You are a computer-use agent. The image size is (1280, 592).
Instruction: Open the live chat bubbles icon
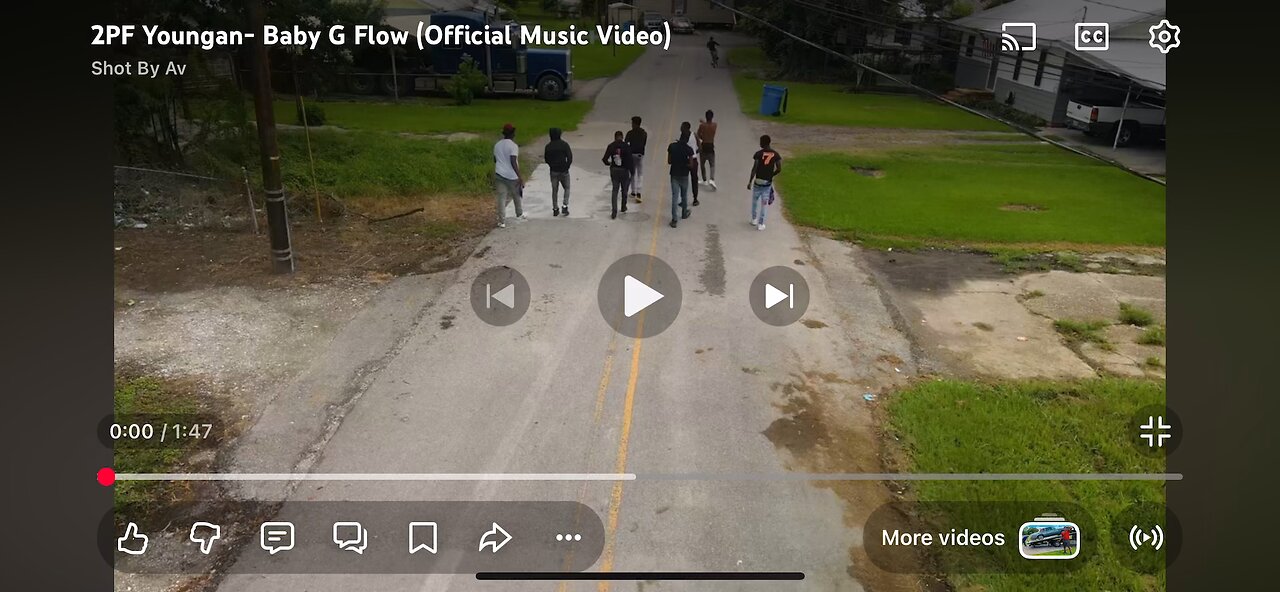[x=350, y=538]
